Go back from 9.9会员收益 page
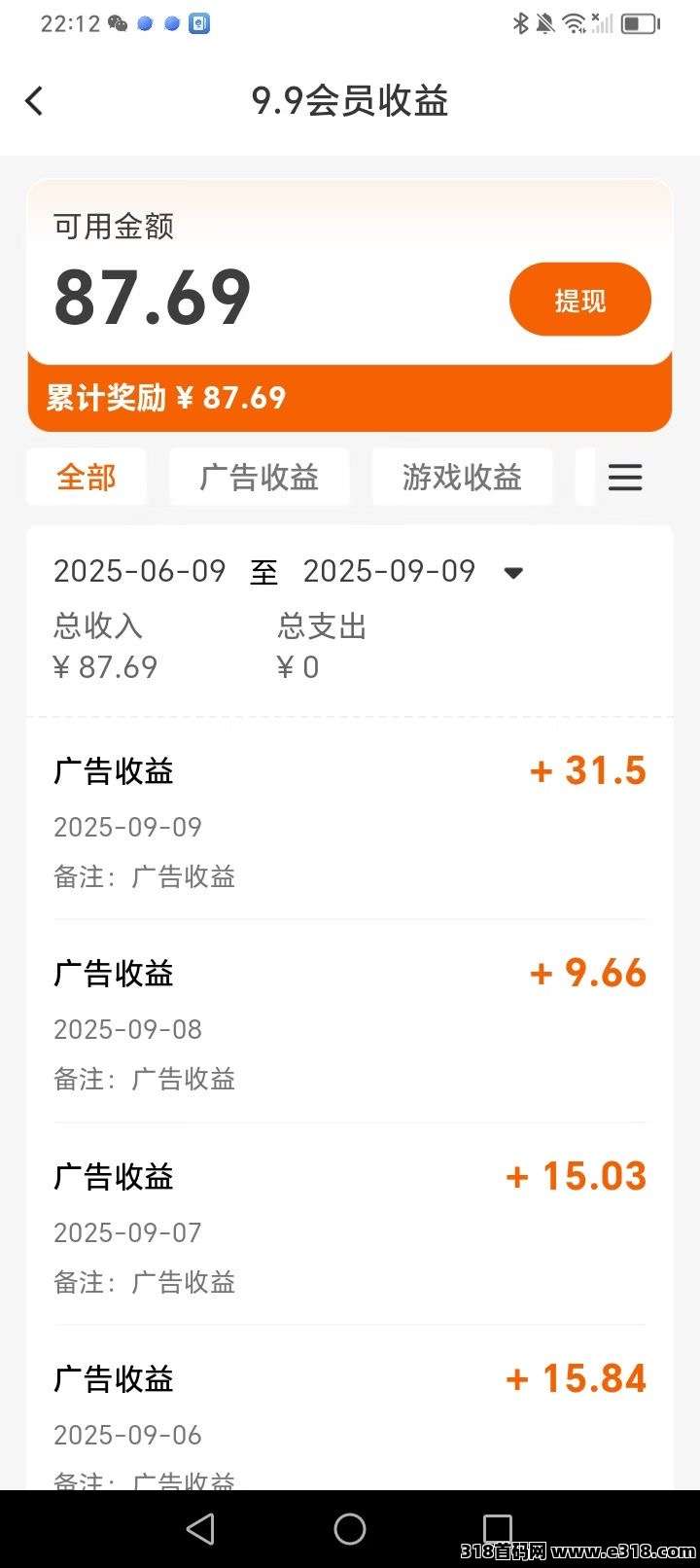Viewport: 700px width, 1568px height. coord(35,101)
